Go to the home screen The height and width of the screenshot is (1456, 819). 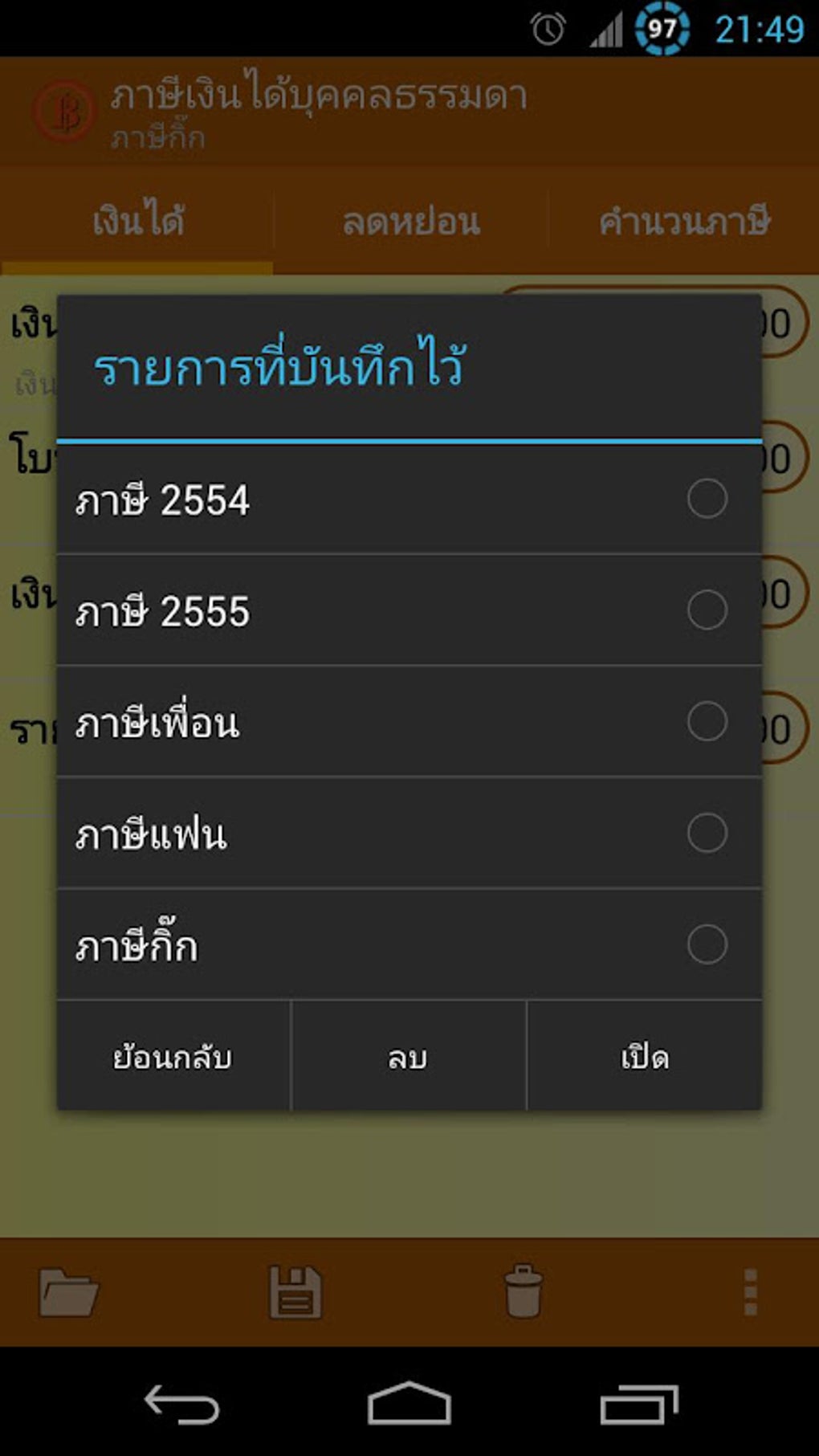pyautogui.click(x=409, y=1404)
